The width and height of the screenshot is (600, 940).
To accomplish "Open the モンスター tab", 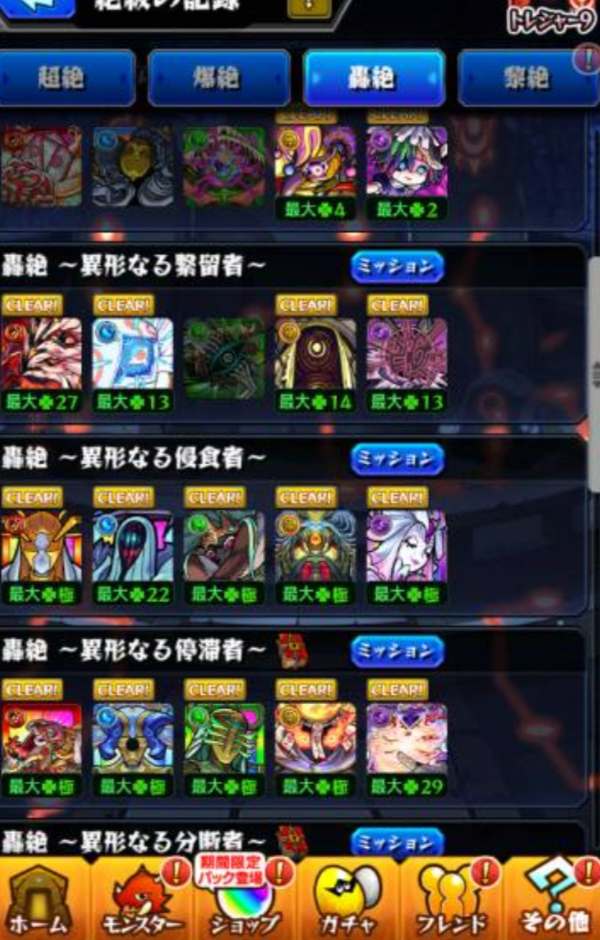I will pos(141,899).
